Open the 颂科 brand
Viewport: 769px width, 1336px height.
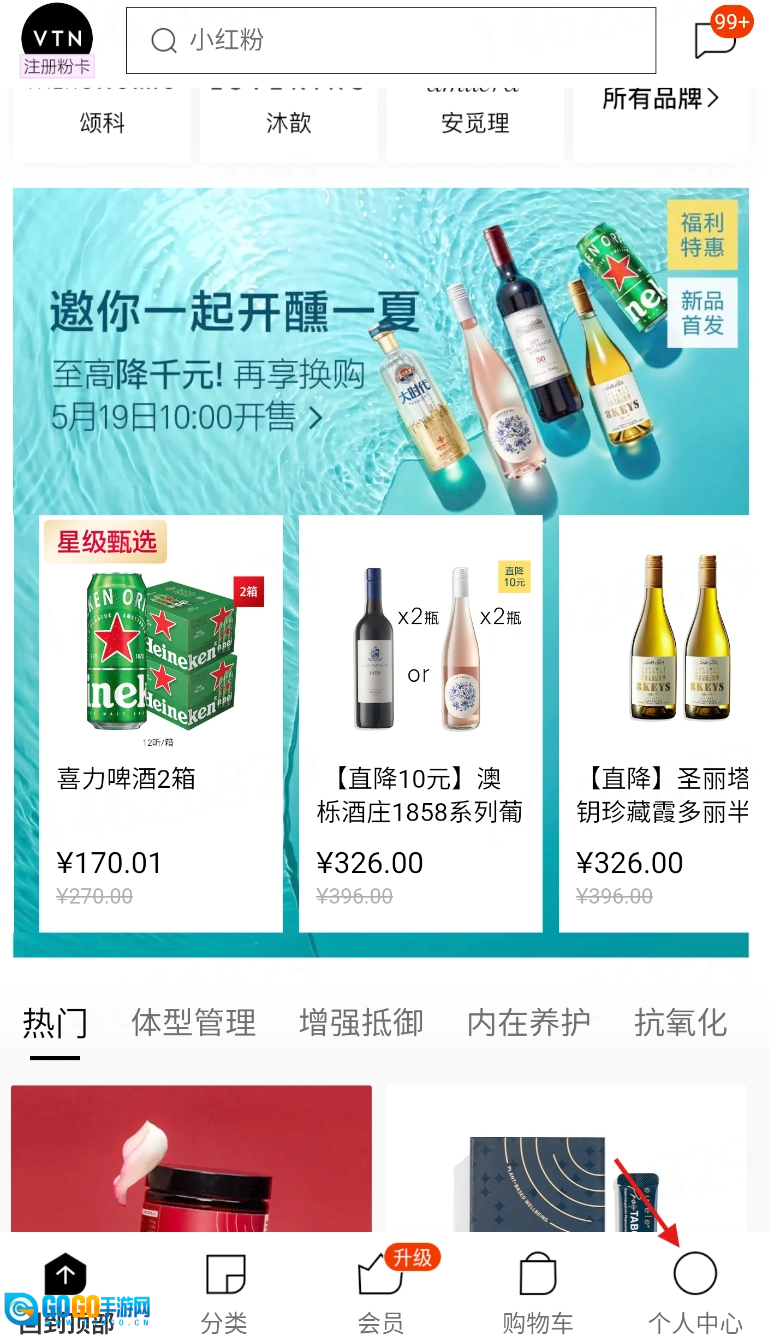(x=101, y=120)
